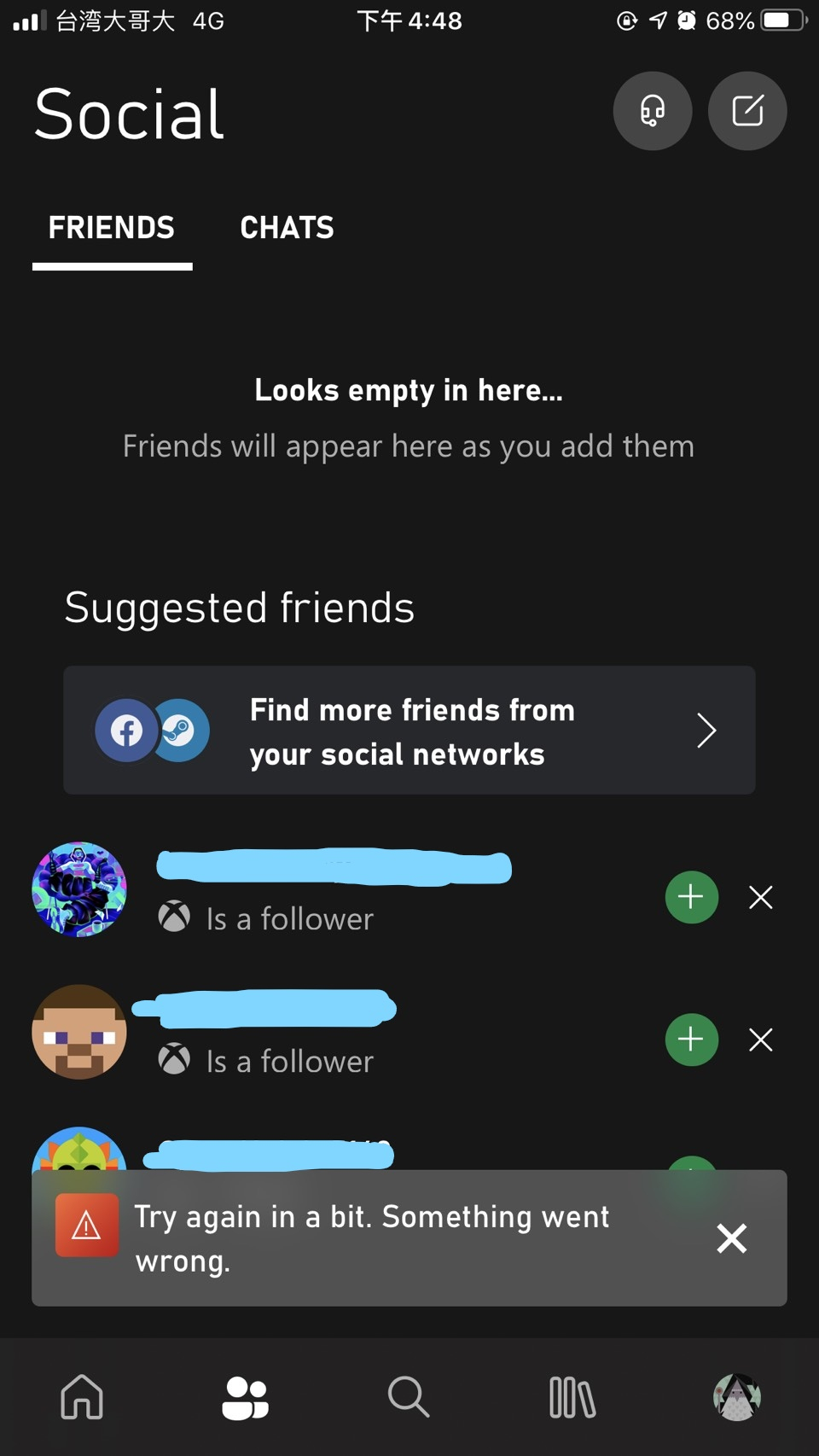The image size is (819, 1456).
Task: Open the Library tab
Action: (x=572, y=1397)
